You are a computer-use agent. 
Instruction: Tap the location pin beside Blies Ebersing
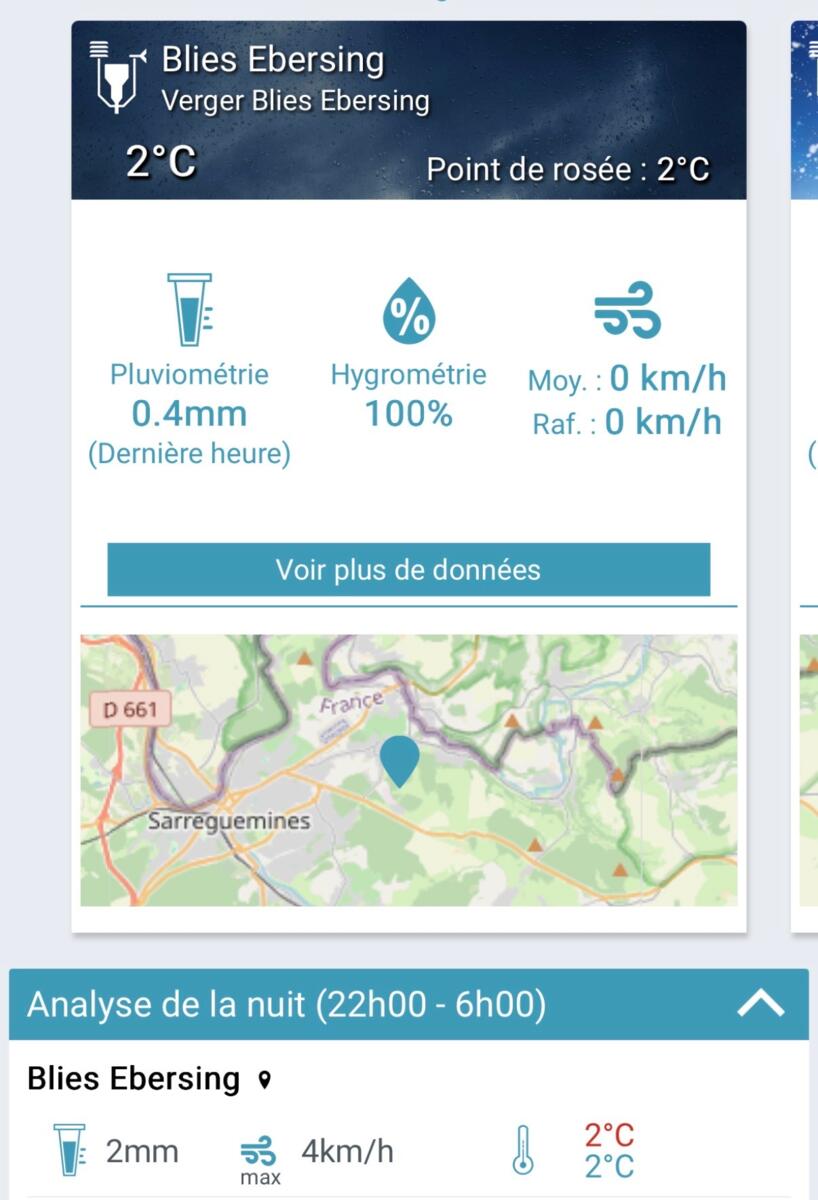coord(264,1080)
